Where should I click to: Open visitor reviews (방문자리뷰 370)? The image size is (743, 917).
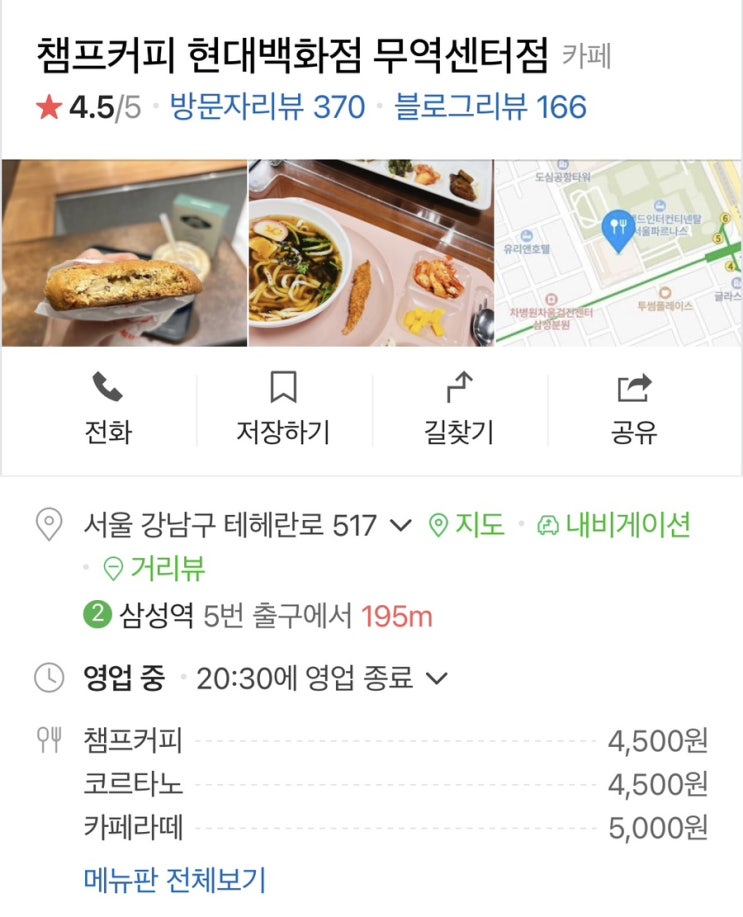[x=268, y=107]
